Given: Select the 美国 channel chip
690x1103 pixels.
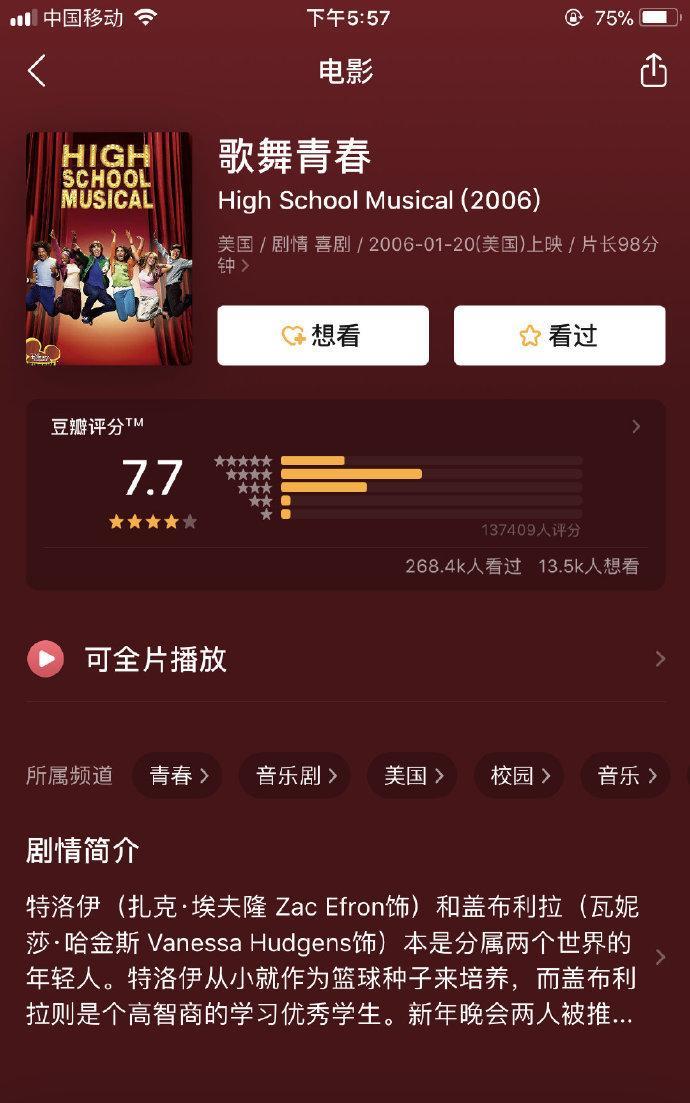Looking at the screenshot, I should (413, 775).
